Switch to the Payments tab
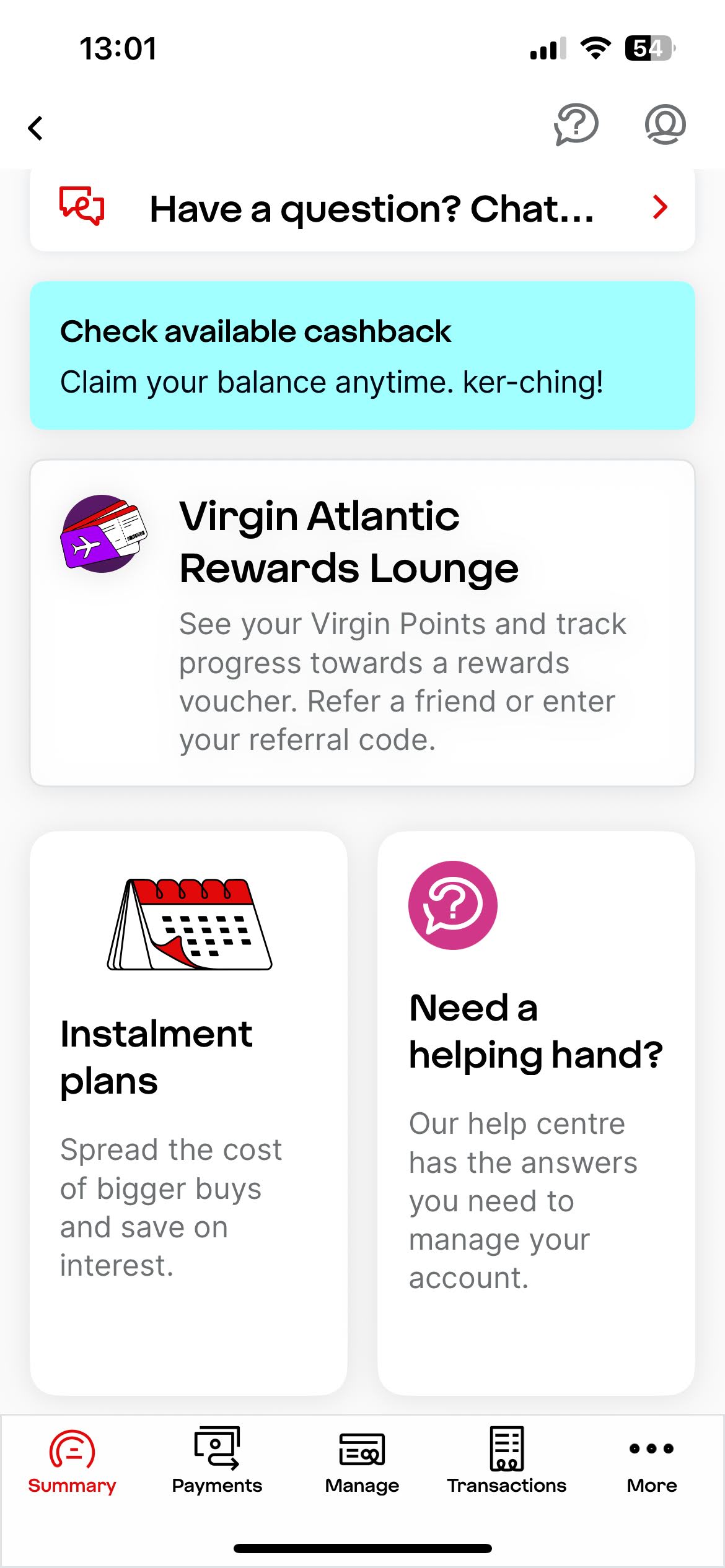 click(x=217, y=1460)
